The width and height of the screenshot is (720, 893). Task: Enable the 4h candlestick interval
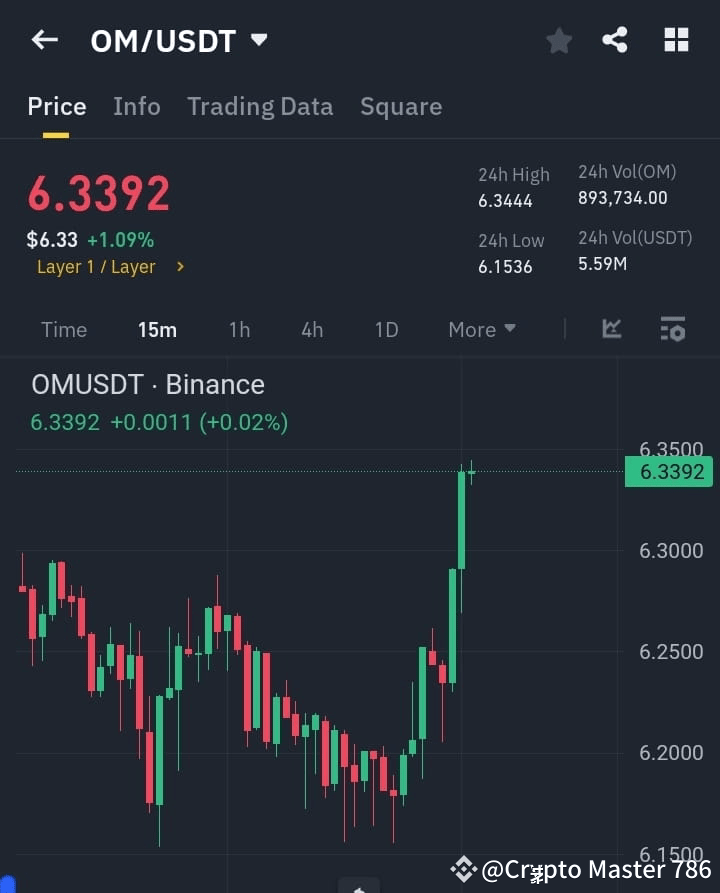click(x=312, y=329)
